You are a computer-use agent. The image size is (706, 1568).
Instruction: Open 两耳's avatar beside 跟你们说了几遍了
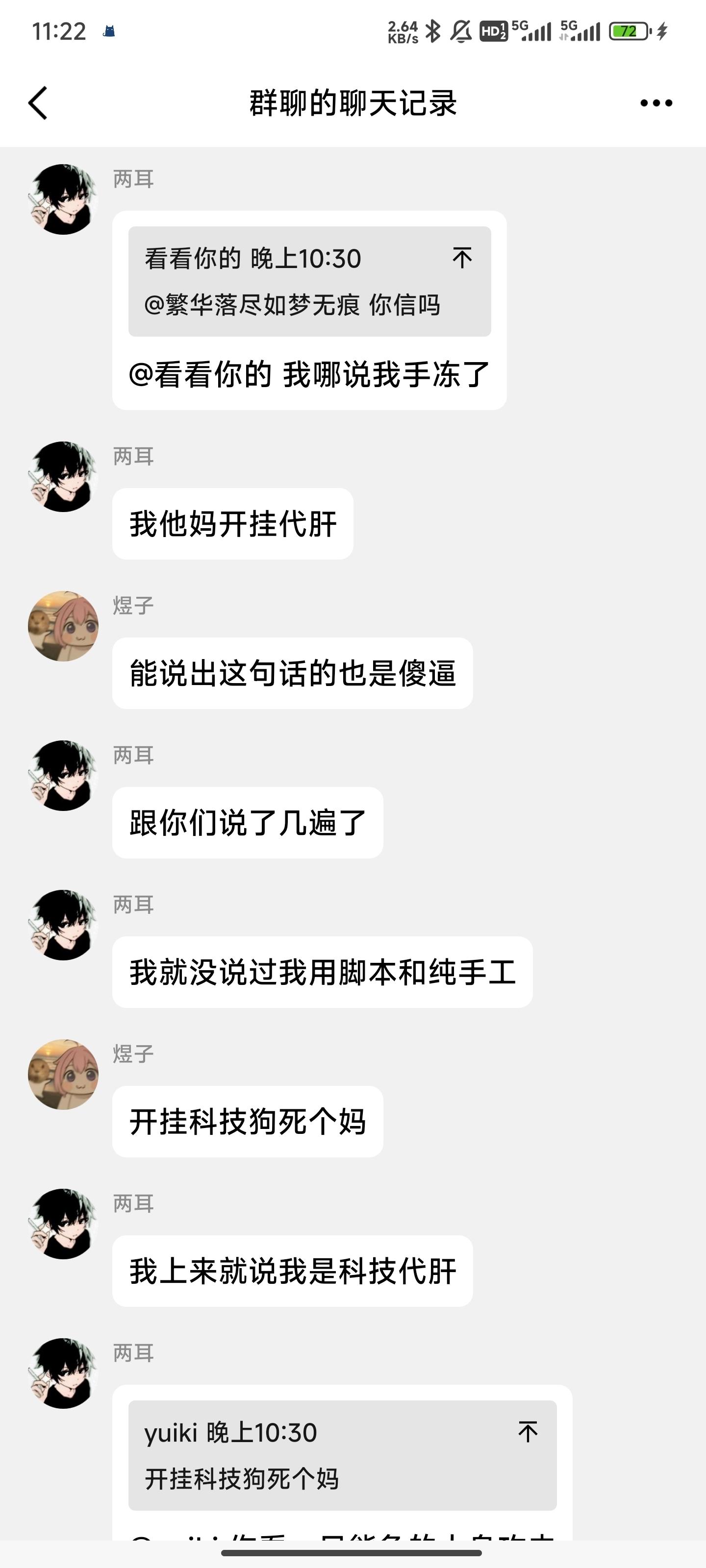[x=63, y=776]
